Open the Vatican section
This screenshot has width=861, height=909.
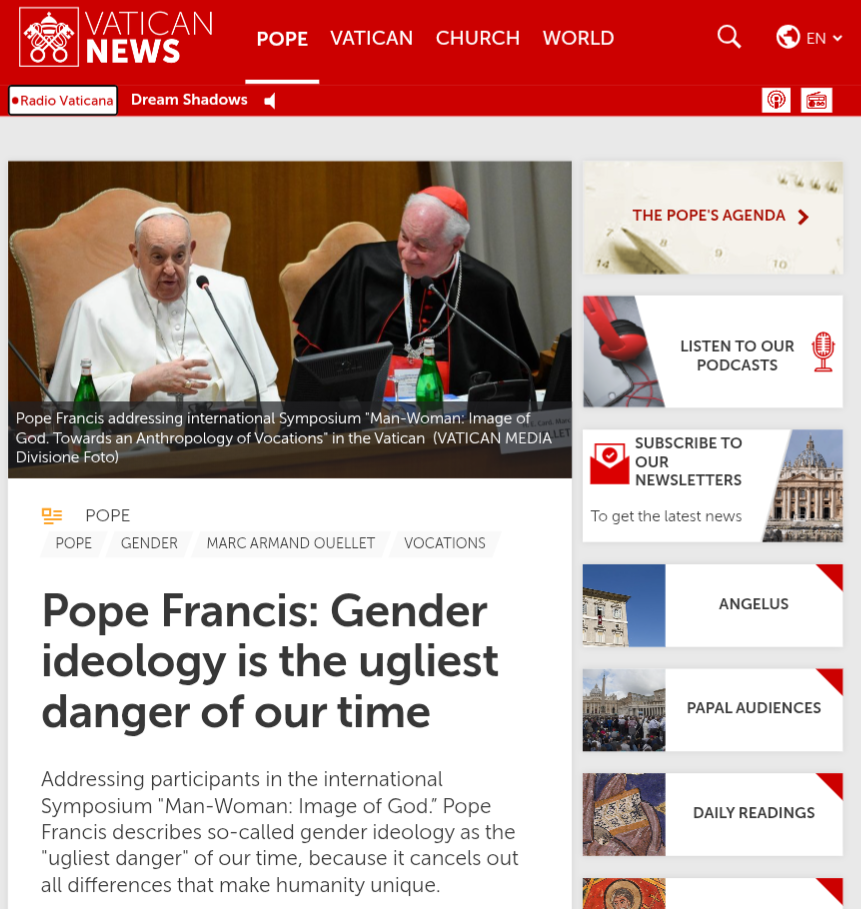click(x=371, y=38)
